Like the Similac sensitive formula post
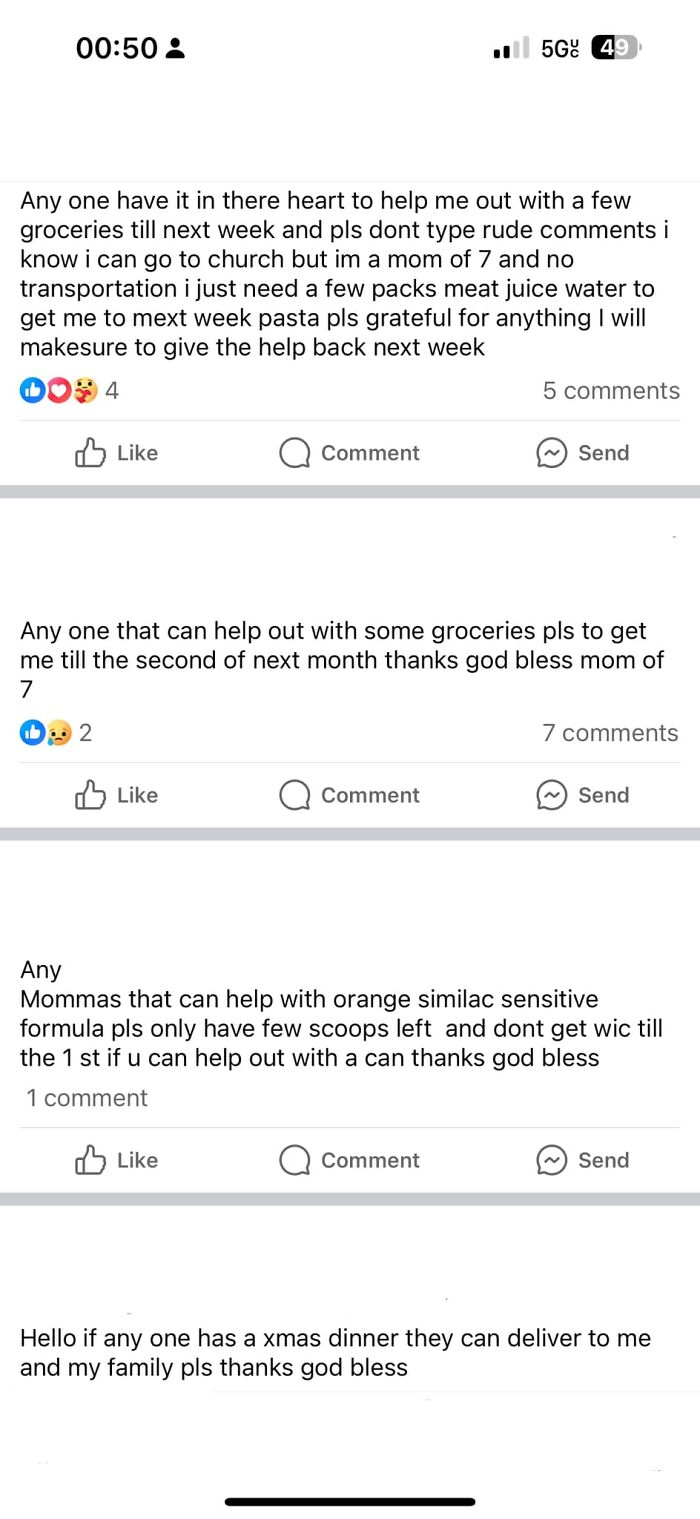The height and width of the screenshot is (1519, 700). [117, 1160]
